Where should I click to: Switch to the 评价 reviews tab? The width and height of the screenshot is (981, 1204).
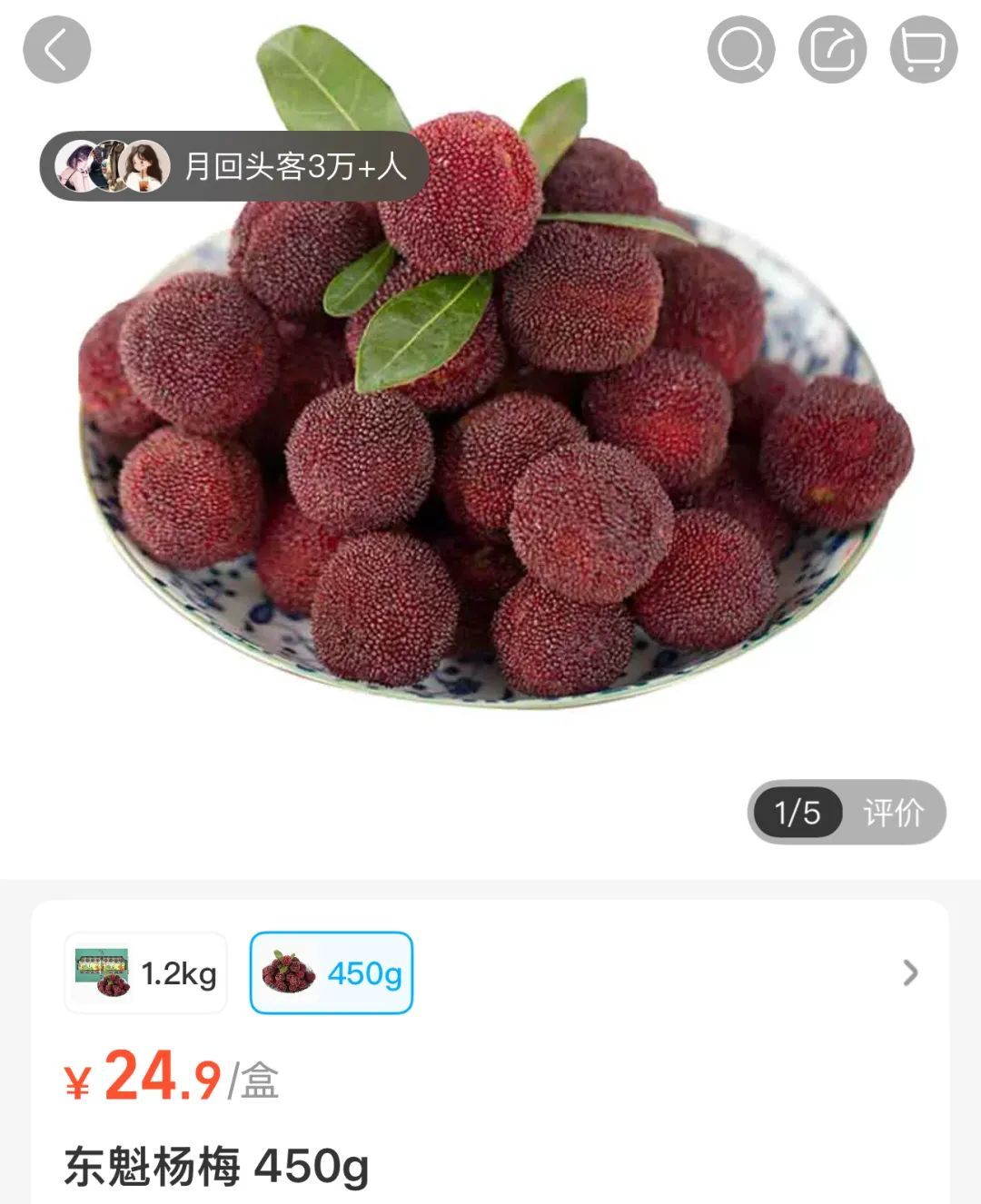pyautogui.click(x=894, y=813)
